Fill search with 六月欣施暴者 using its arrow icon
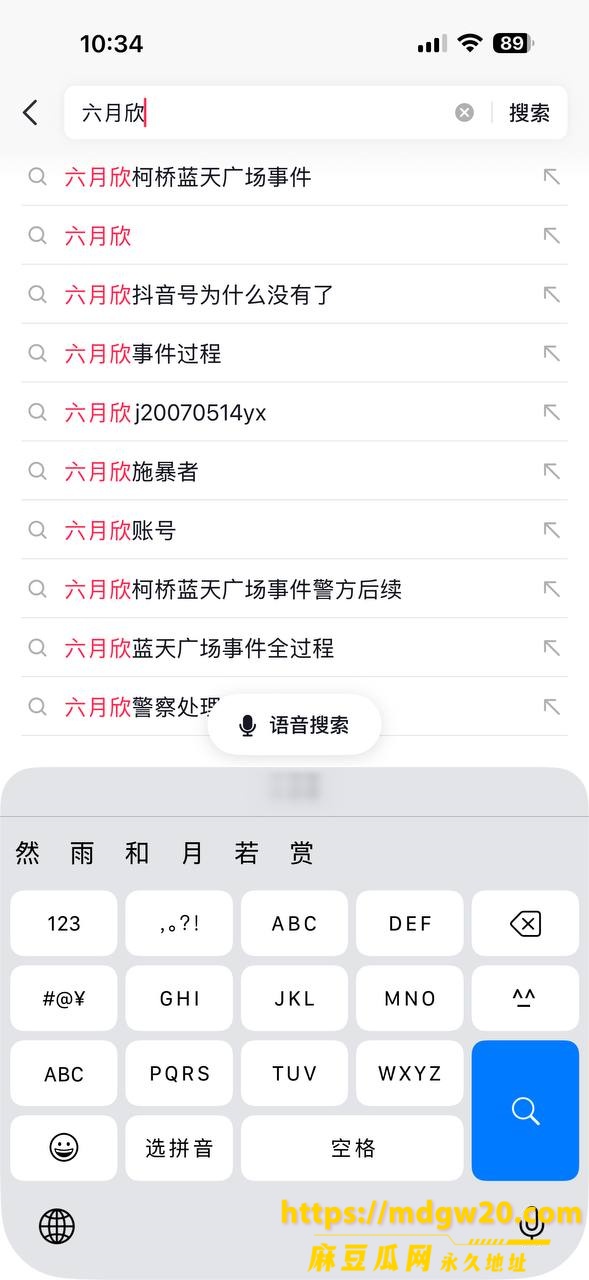 coord(551,471)
